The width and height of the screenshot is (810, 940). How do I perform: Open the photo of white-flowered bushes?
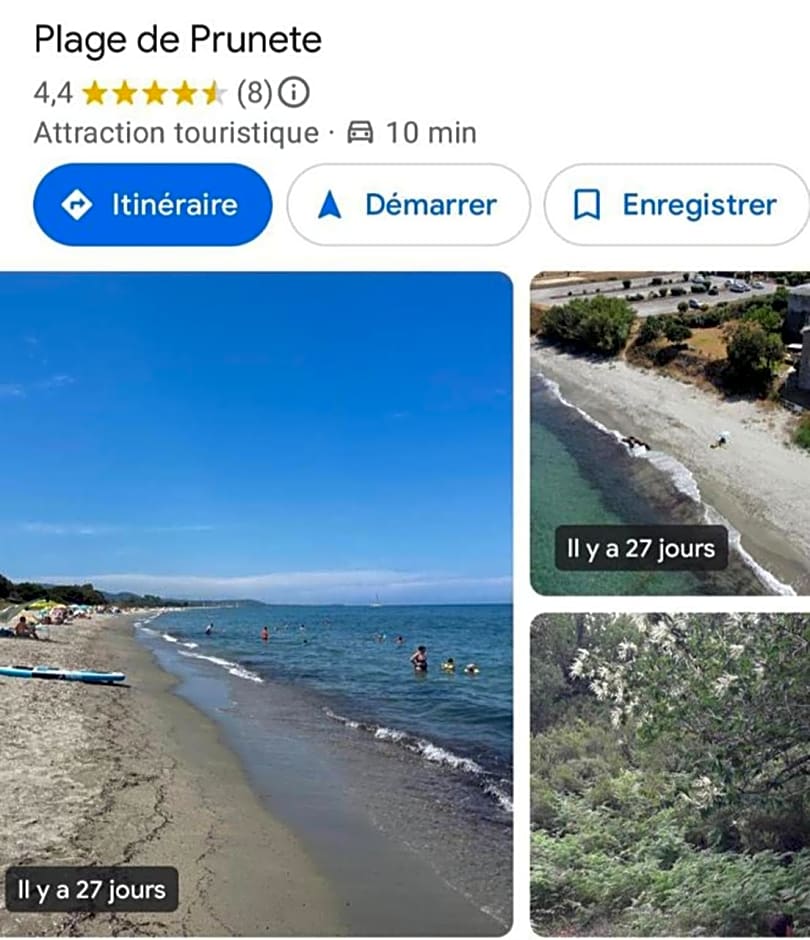tap(669, 775)
